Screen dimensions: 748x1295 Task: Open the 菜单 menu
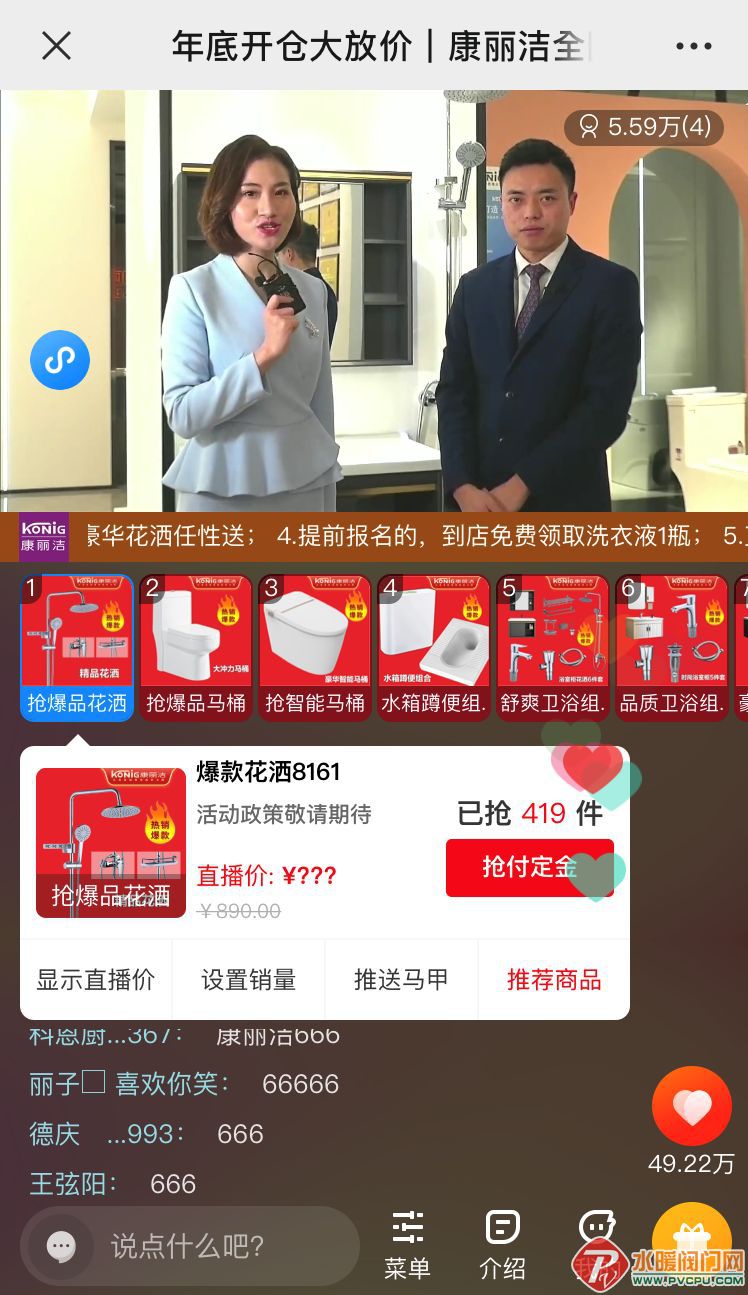[407, 1244]
